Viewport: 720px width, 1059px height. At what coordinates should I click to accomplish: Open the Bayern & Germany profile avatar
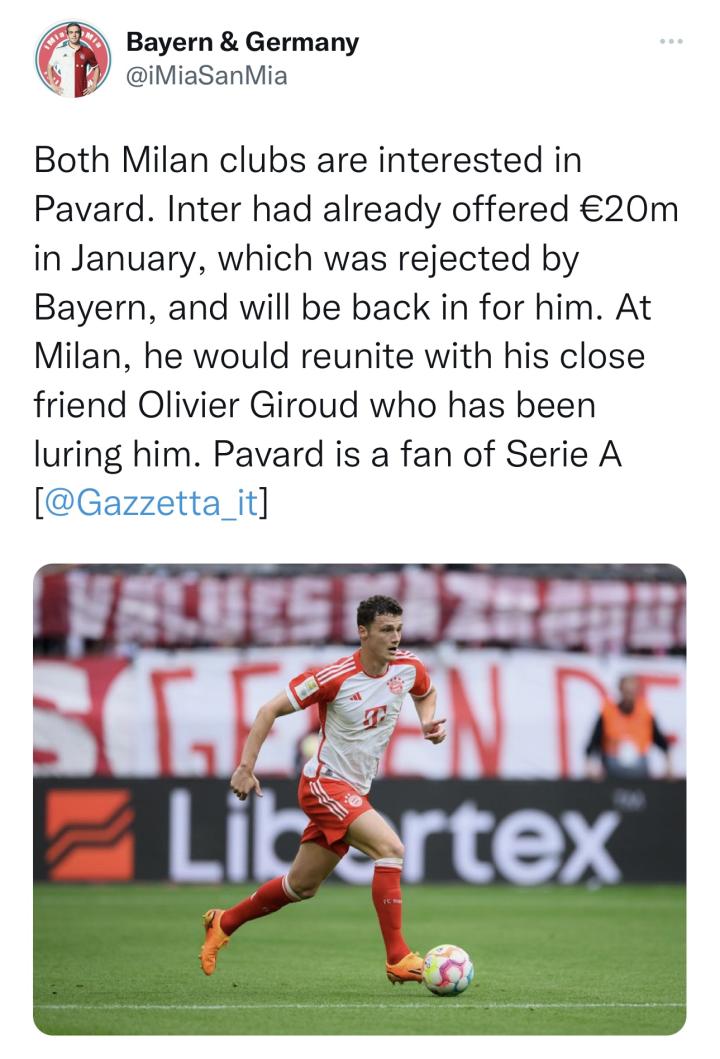click(x=74, y=59)
